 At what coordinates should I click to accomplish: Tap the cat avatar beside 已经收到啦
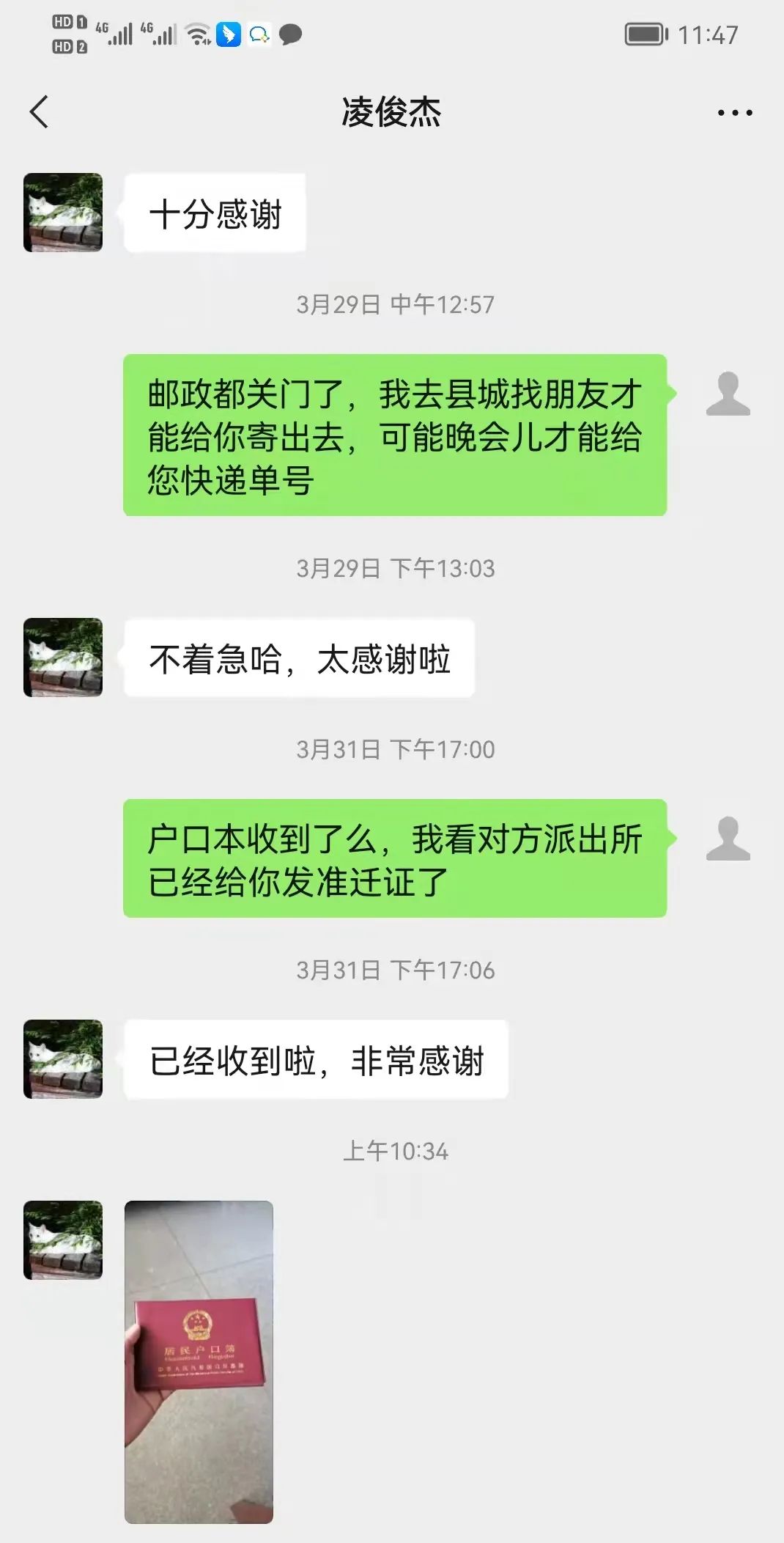[x=63, y=1058]
